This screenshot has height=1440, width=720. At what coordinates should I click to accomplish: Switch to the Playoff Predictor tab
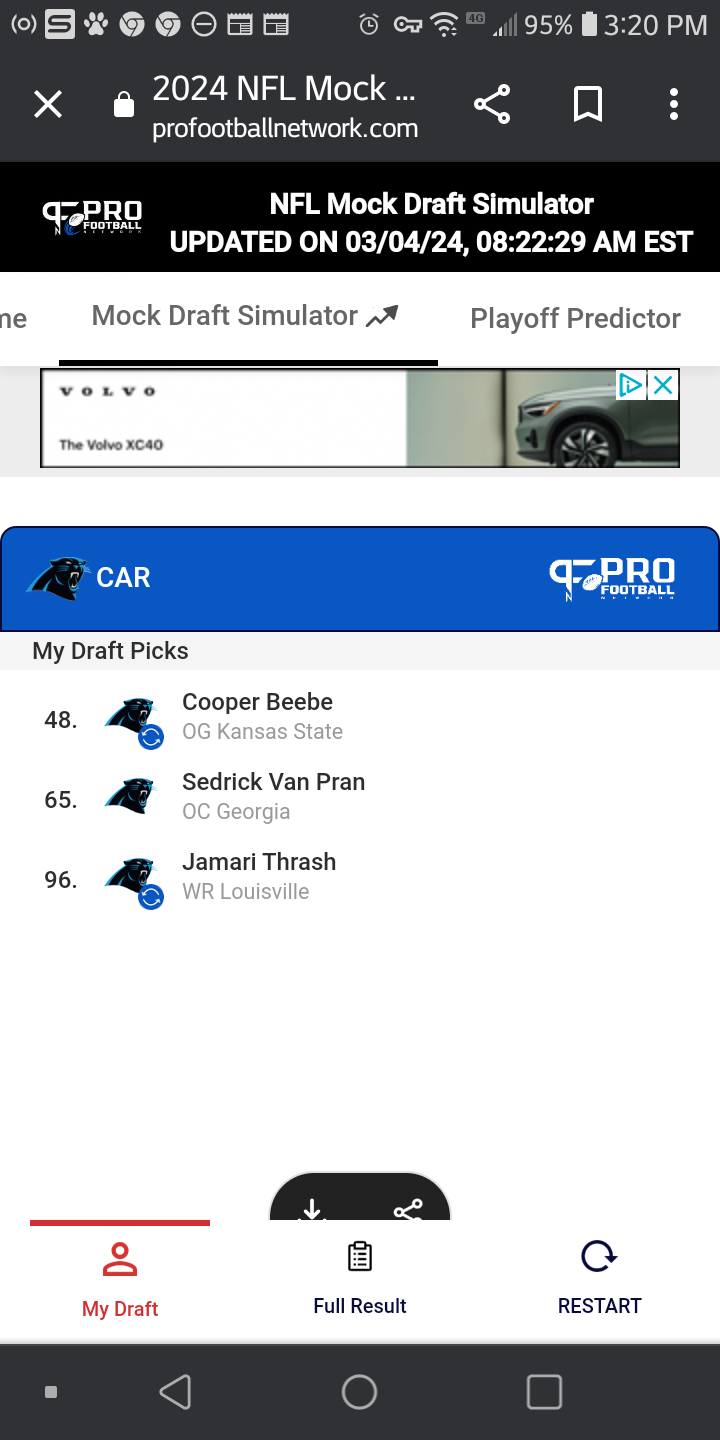(x=575, y=318)
